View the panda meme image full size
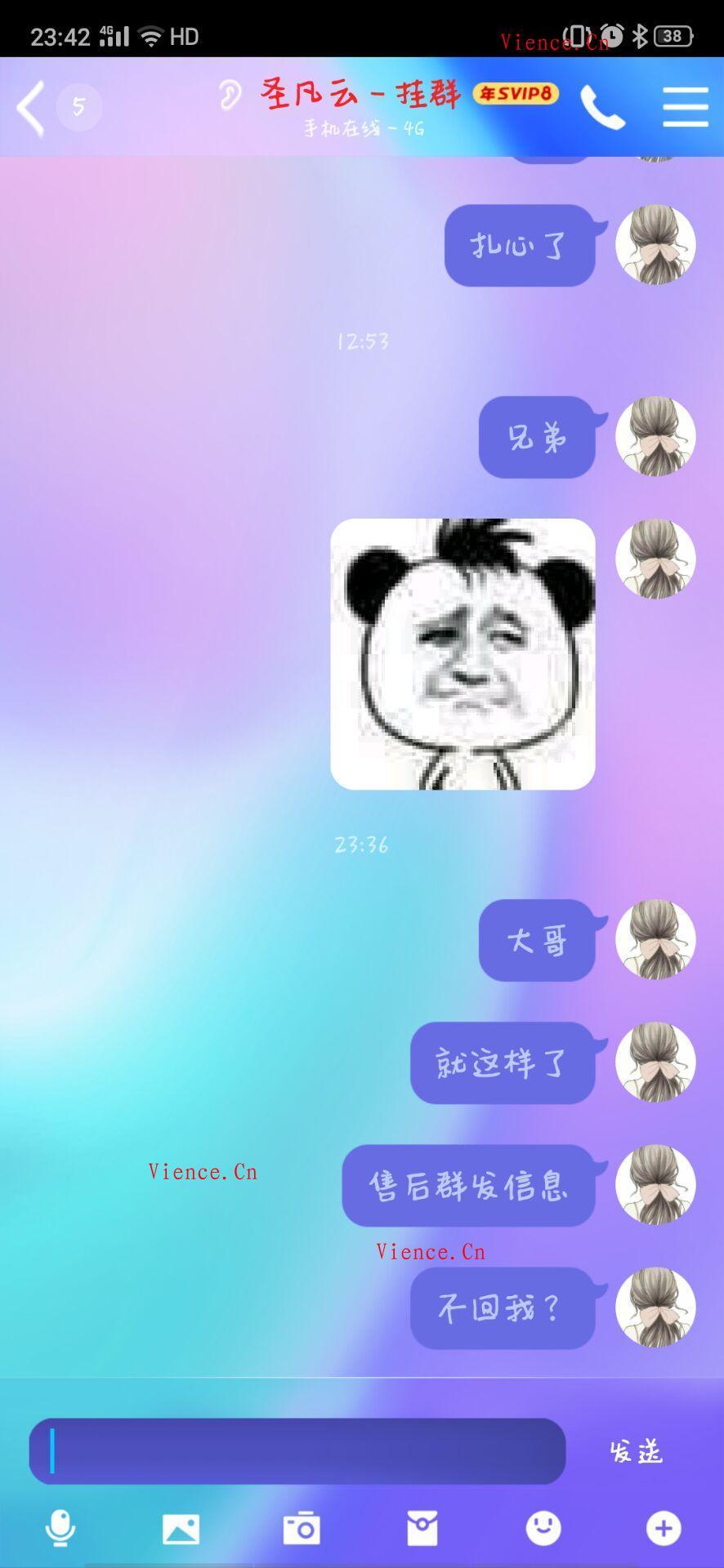724x1568 pixels. 463,654
